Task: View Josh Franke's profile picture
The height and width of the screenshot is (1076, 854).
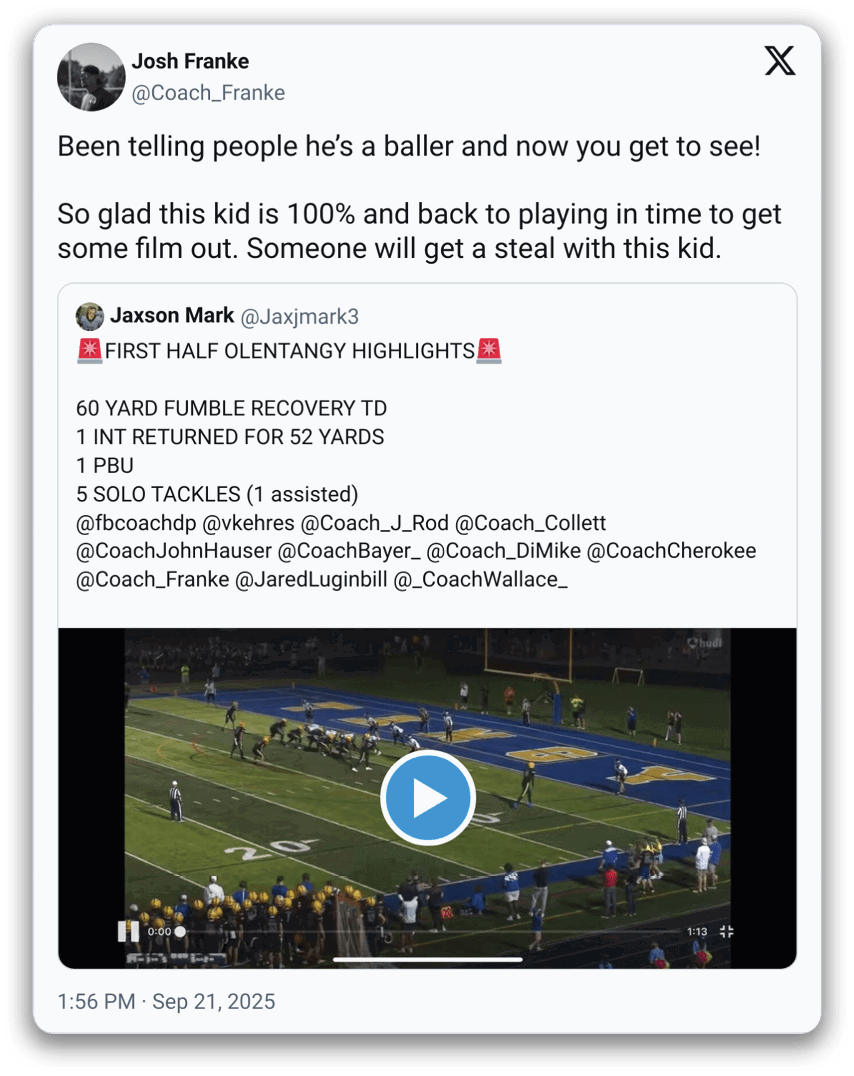Action: click(x=91, y=77)
